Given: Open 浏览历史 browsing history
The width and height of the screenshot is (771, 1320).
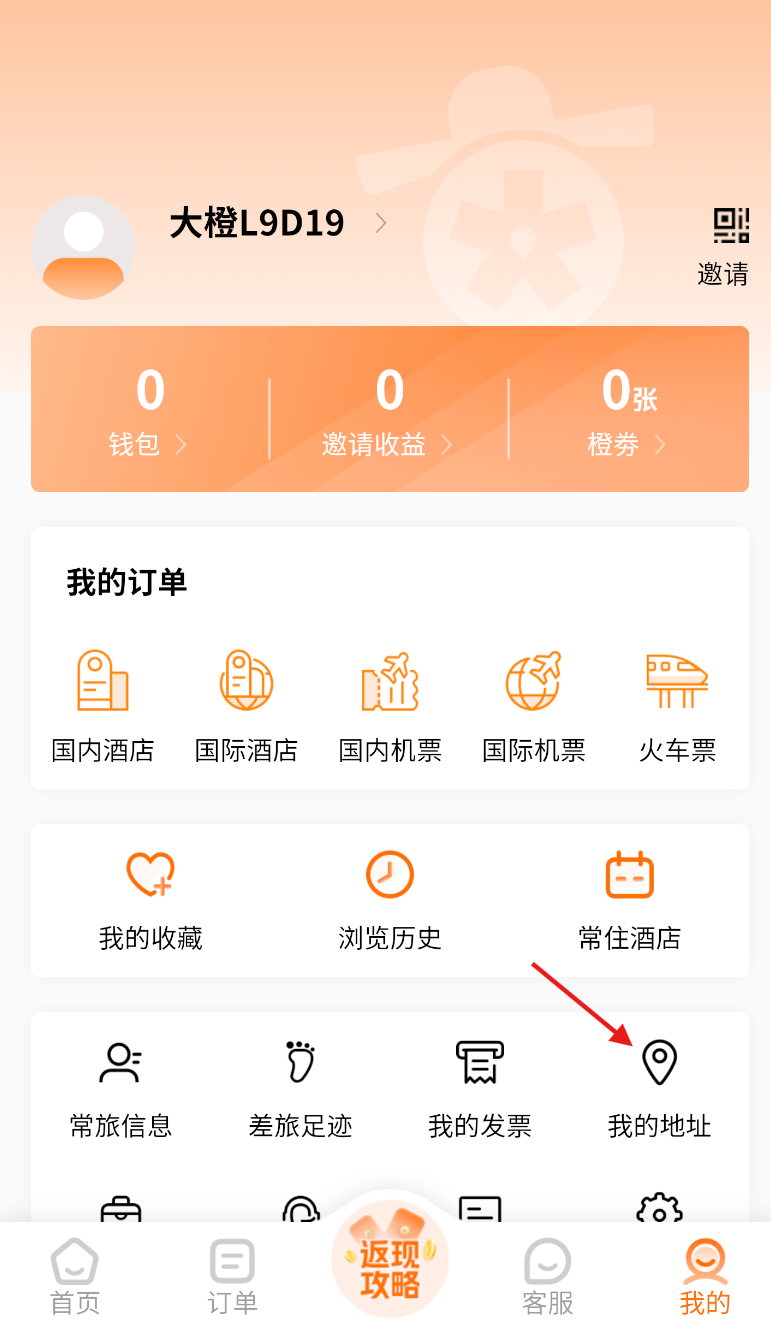Looking at the screenshot, I should click(x=390, y=898).
